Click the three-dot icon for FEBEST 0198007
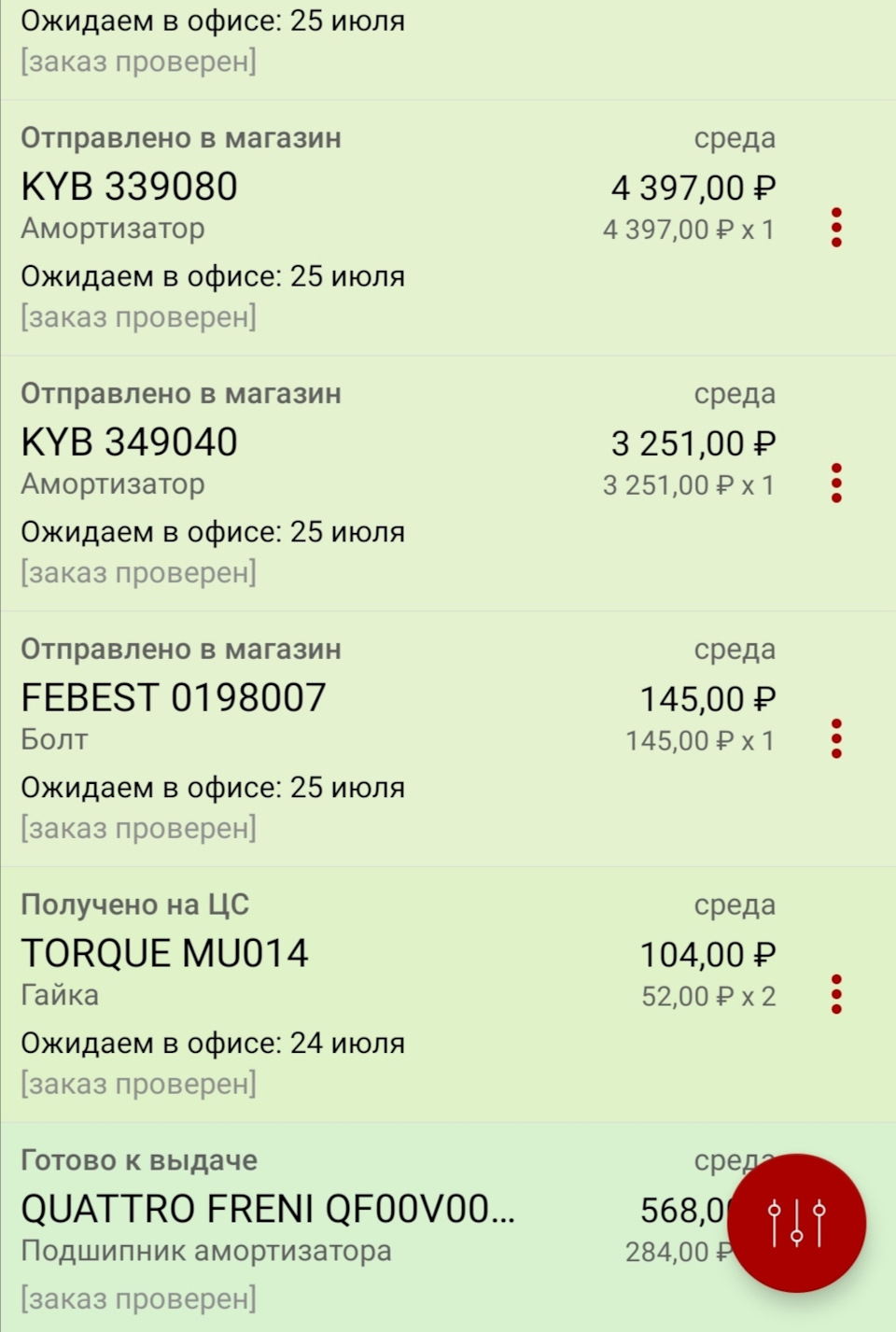 tap(835, 739)
